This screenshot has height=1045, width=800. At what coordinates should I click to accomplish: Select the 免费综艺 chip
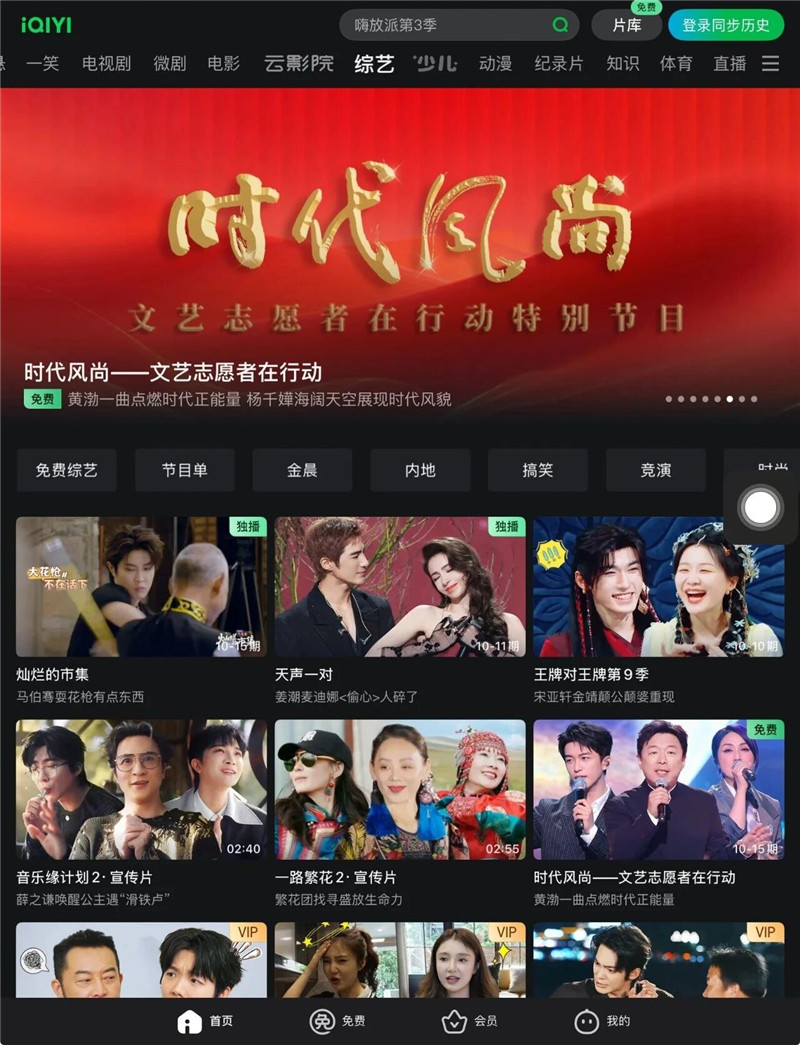click(x=66, y=470)
